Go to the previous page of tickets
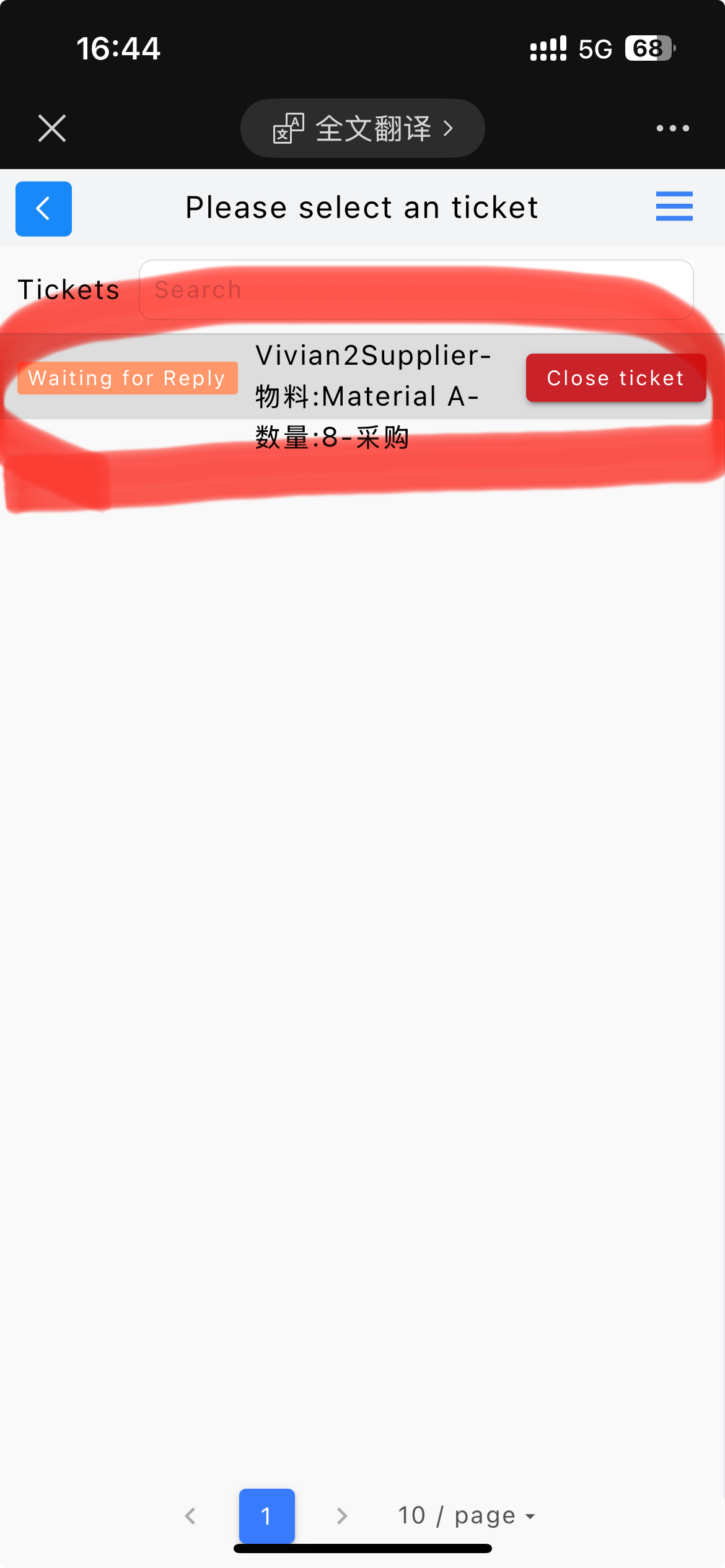Screen dimensions: 725x1568 pyautogui.click(x=190, y=1515)
